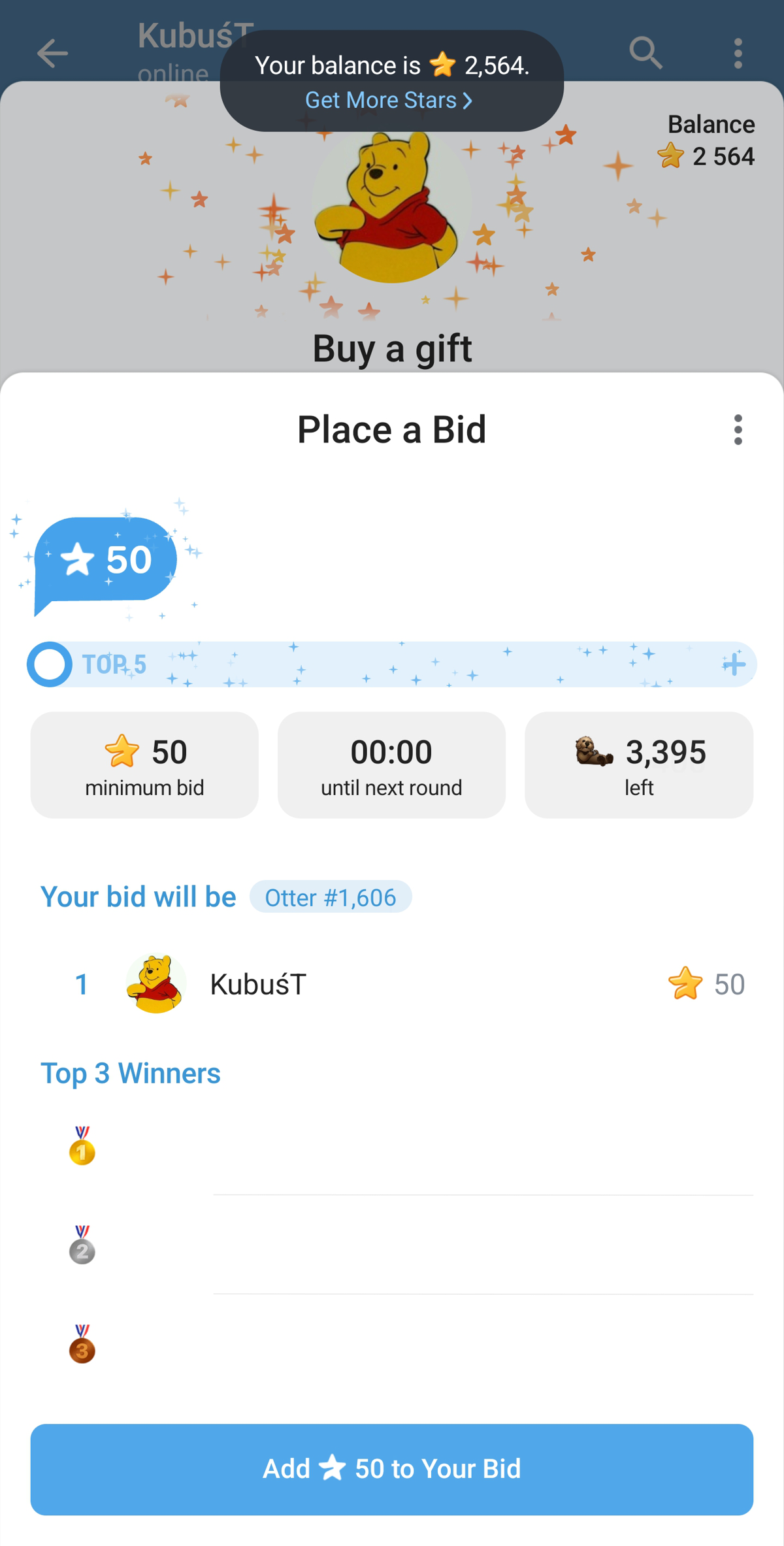Tap the bid amount slider handle
The image size is (784, 1546).
coord(50,665)
